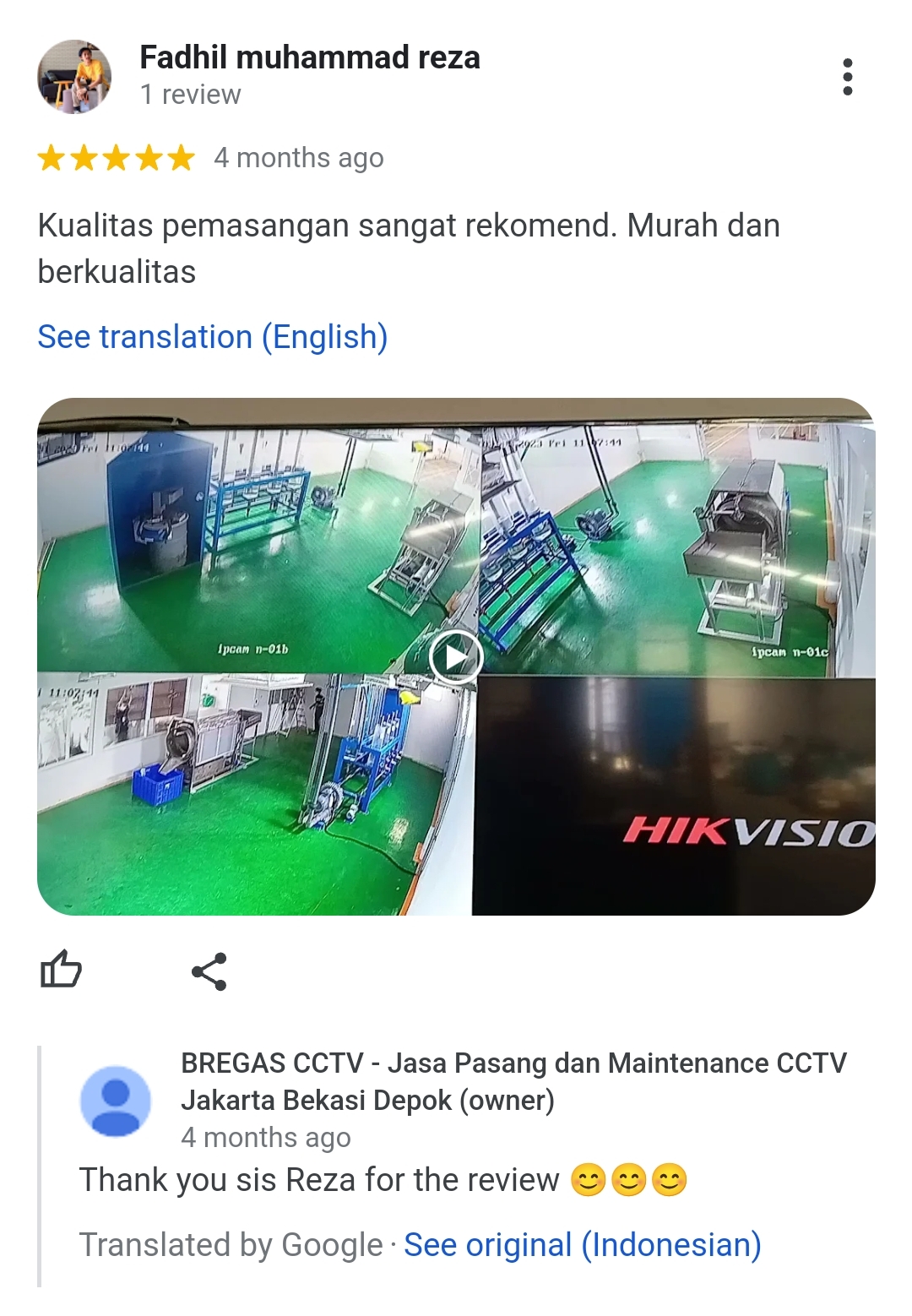This screenshot has width=912, height=1316.
Task: Click the owner reply timestamp '4 months ago'
Action: 266,1137
